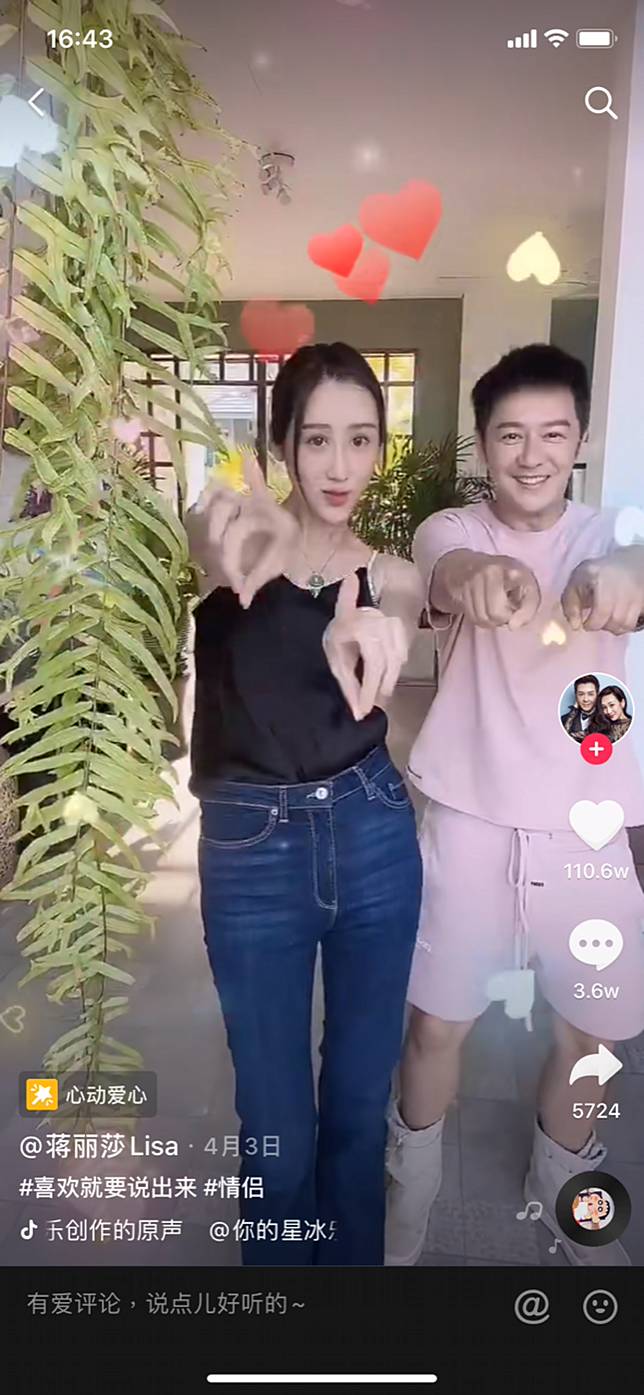Image resolution: width=644 pixels, height=1395 pixels.
Task: Open the spinning music disc
Action: (592, 1208)
